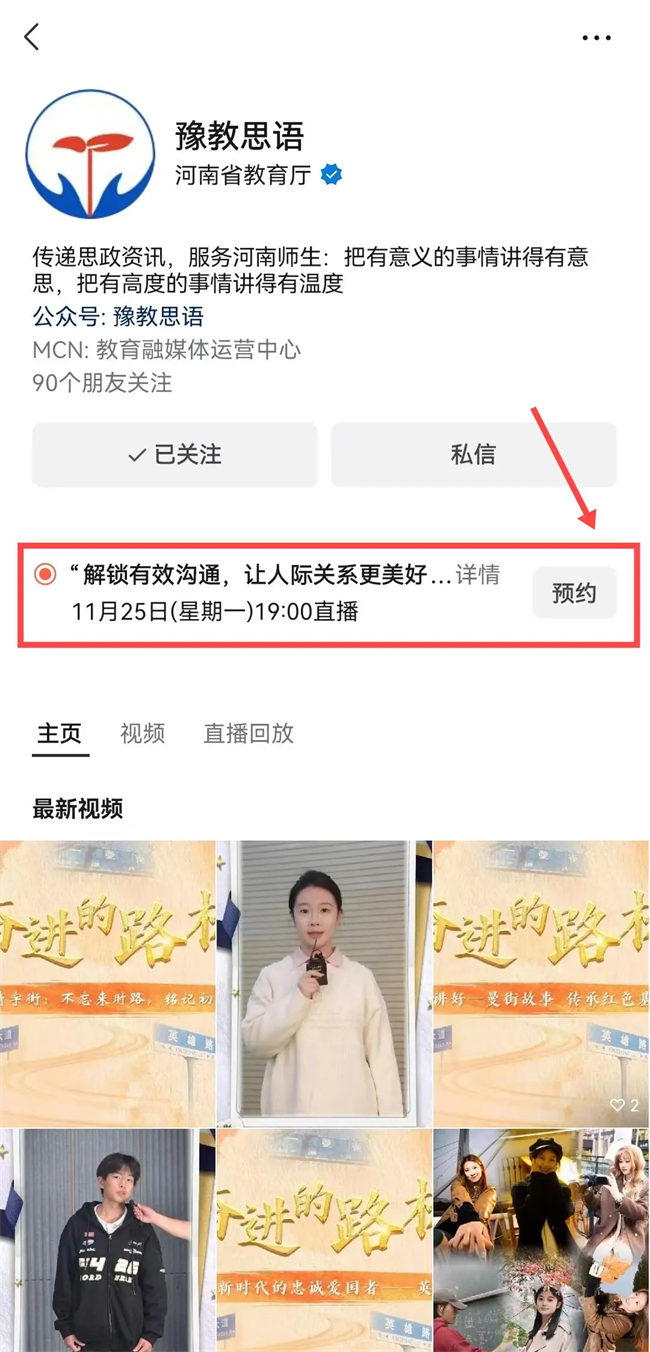Go back using the top arrow
The height and width of the screenshot is (1352, 650).
click(x=32, y=38)
